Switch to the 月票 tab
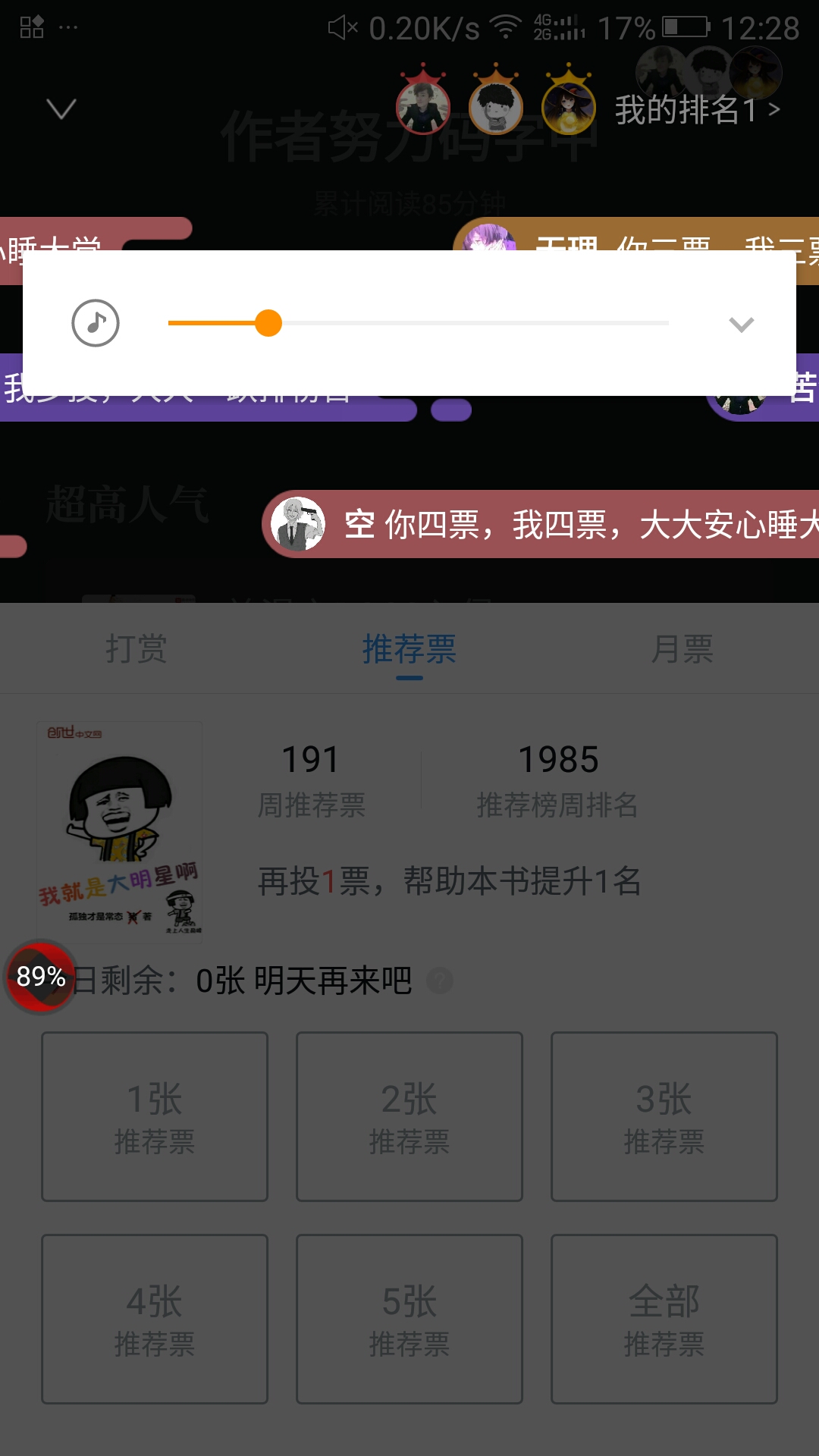The width and height of the screenshot is (819, 1456). tap(682, 648)
